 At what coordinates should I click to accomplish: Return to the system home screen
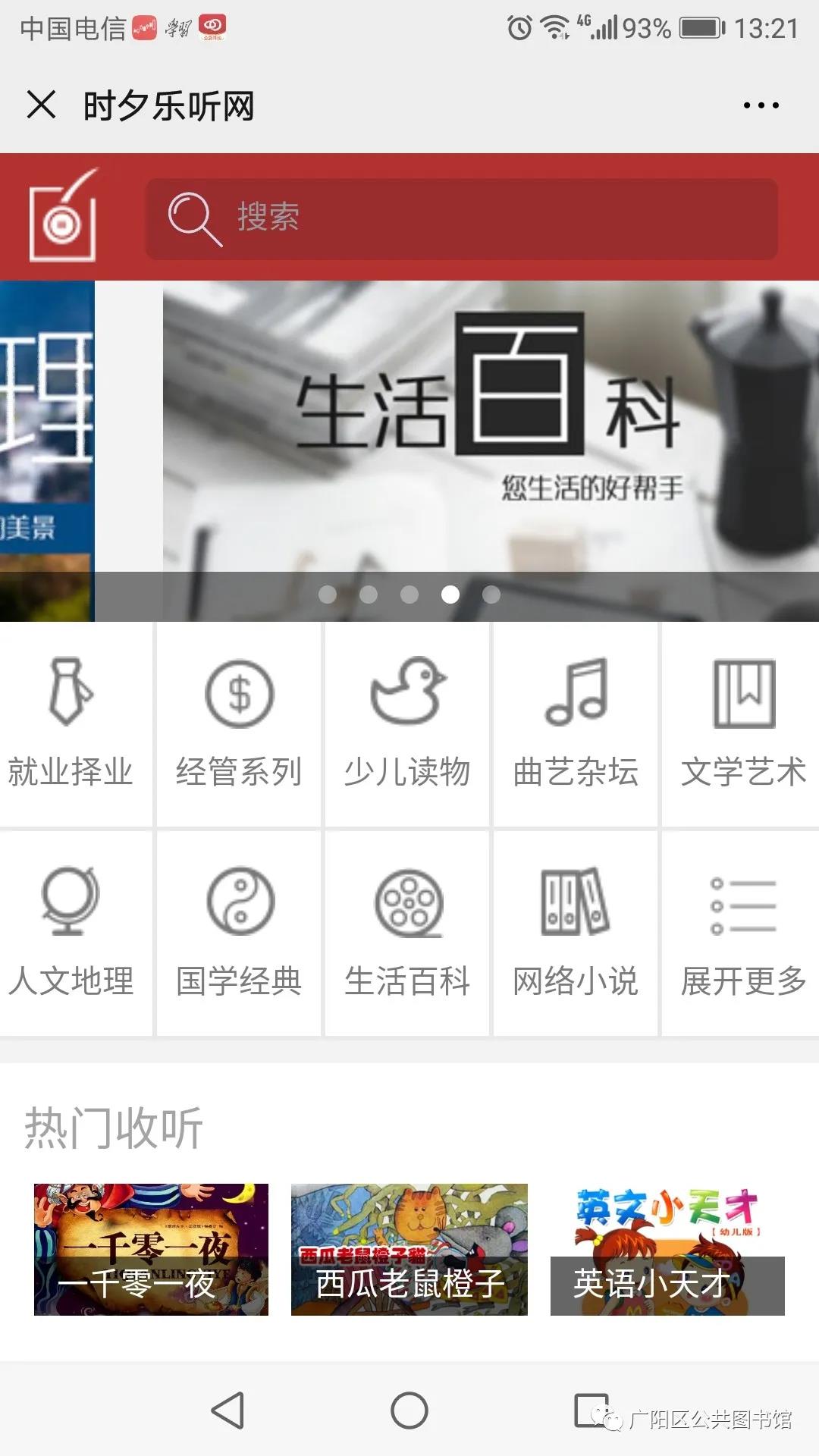[x=409, y=1410]
